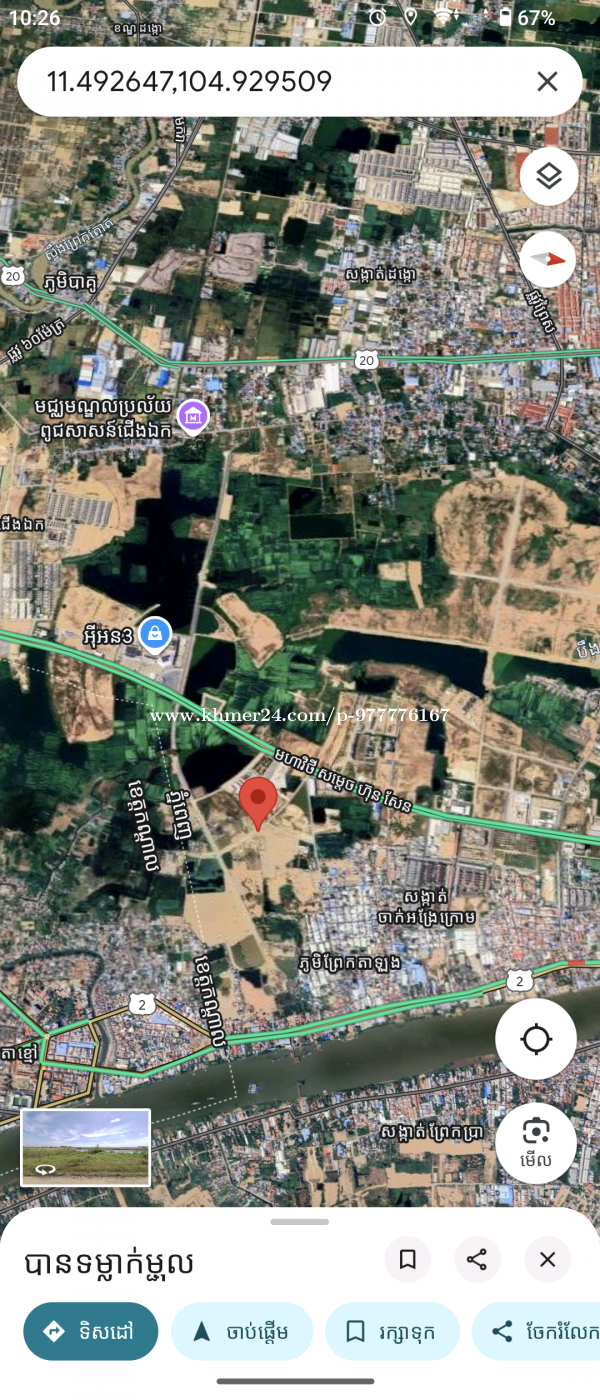Tap the coordinates search field
This screenshot has width=600, height=1400.
pyautogui.click(x=270, y=81)
